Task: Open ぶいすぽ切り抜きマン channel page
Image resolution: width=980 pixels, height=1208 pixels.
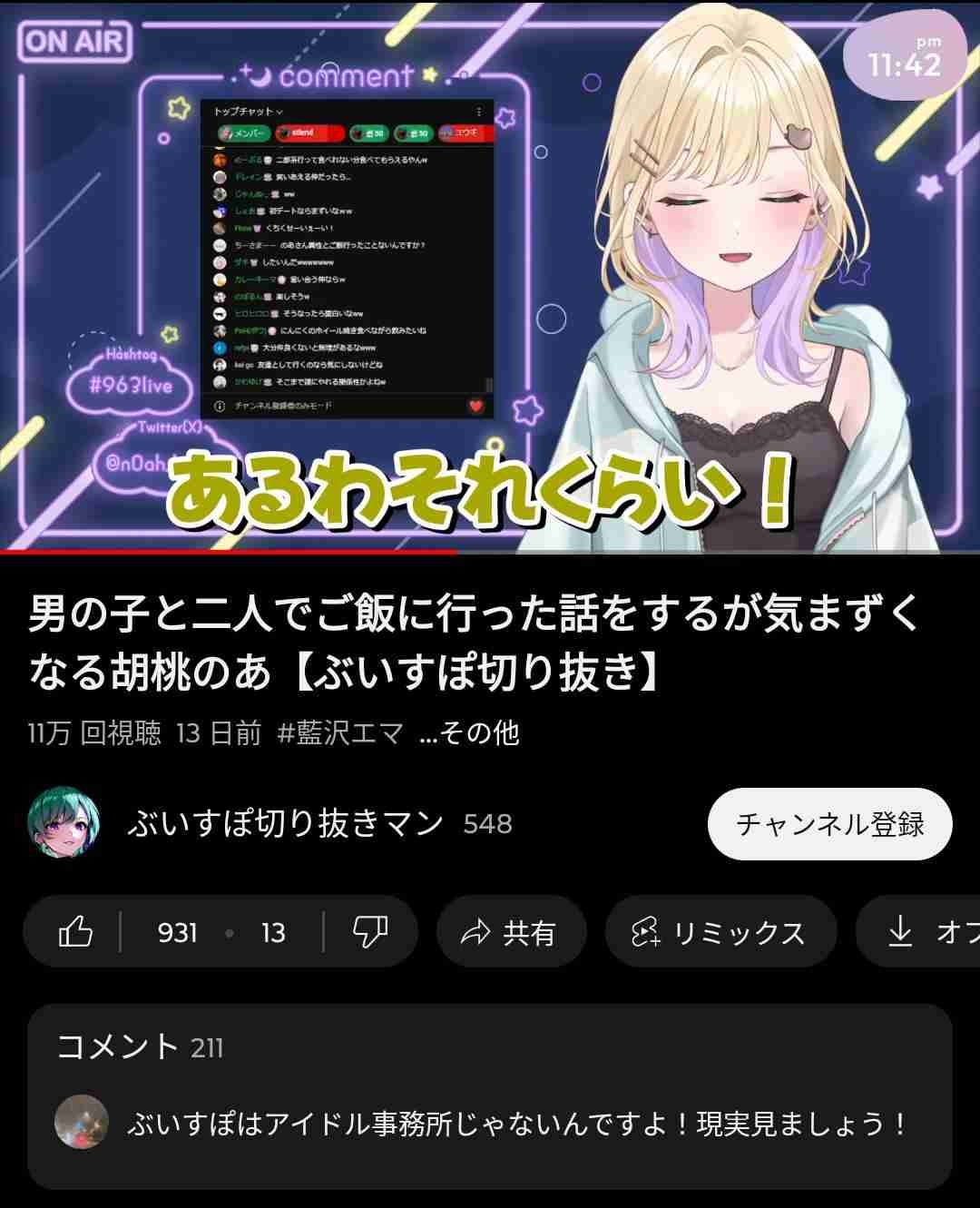Action: (284, 823)
